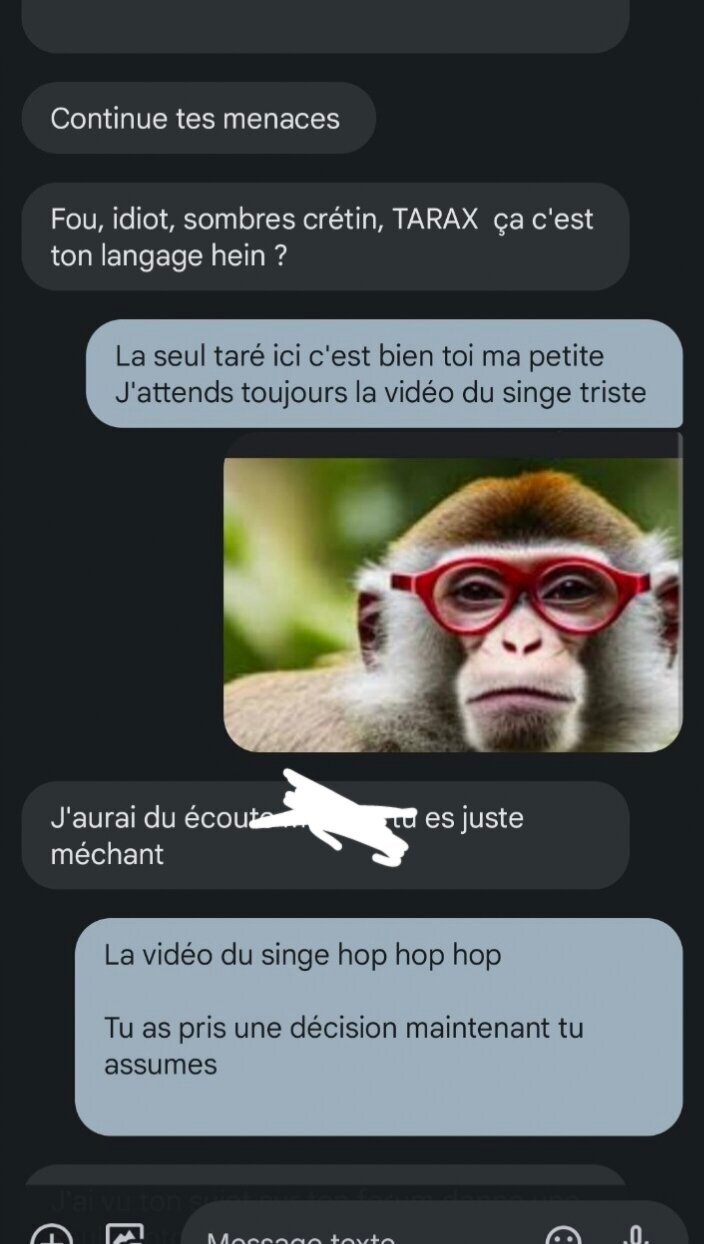Open the gallery picker icon
Viewport: 704px width, 1244px height.
126,1235
